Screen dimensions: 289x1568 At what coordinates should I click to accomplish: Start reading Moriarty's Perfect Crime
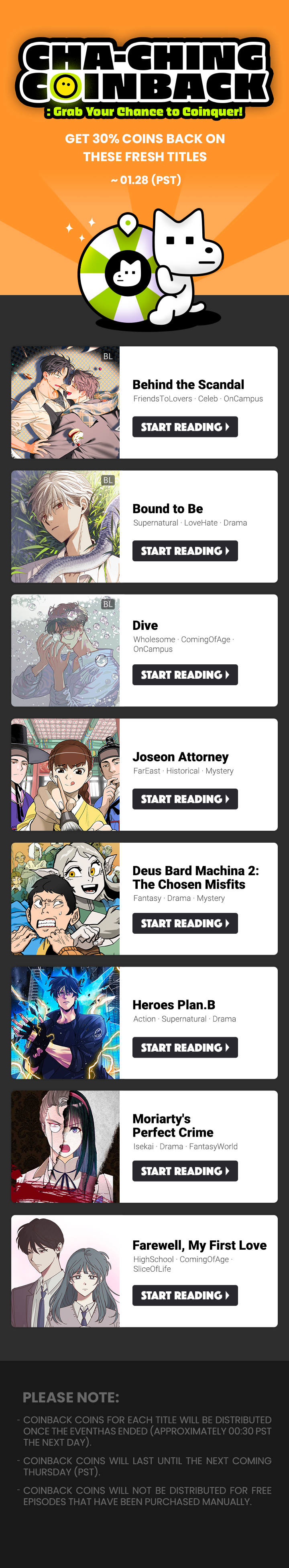[185, 1171]
